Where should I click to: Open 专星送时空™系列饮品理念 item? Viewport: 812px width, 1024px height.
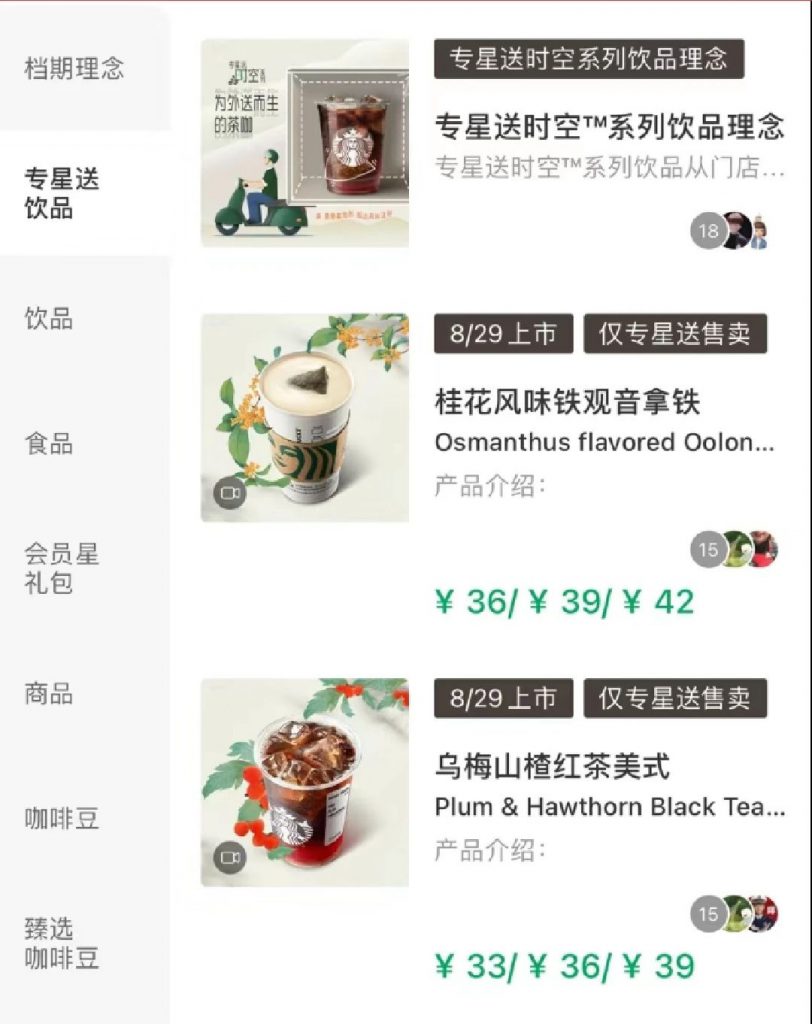609,127
